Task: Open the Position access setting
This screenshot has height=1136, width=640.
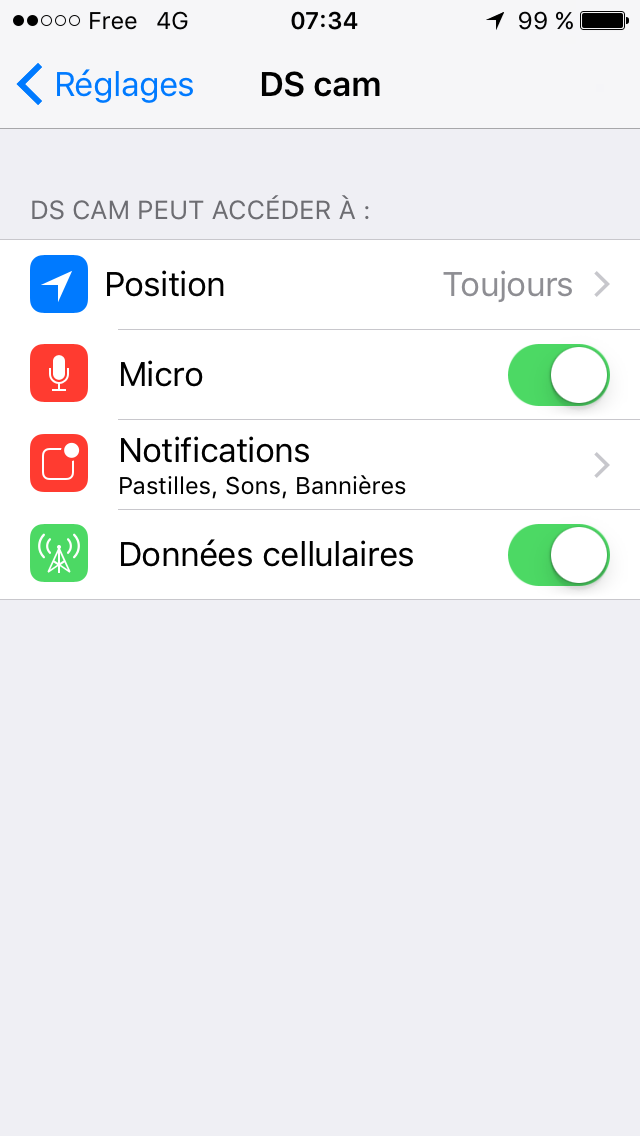Action: pos(320,285)
